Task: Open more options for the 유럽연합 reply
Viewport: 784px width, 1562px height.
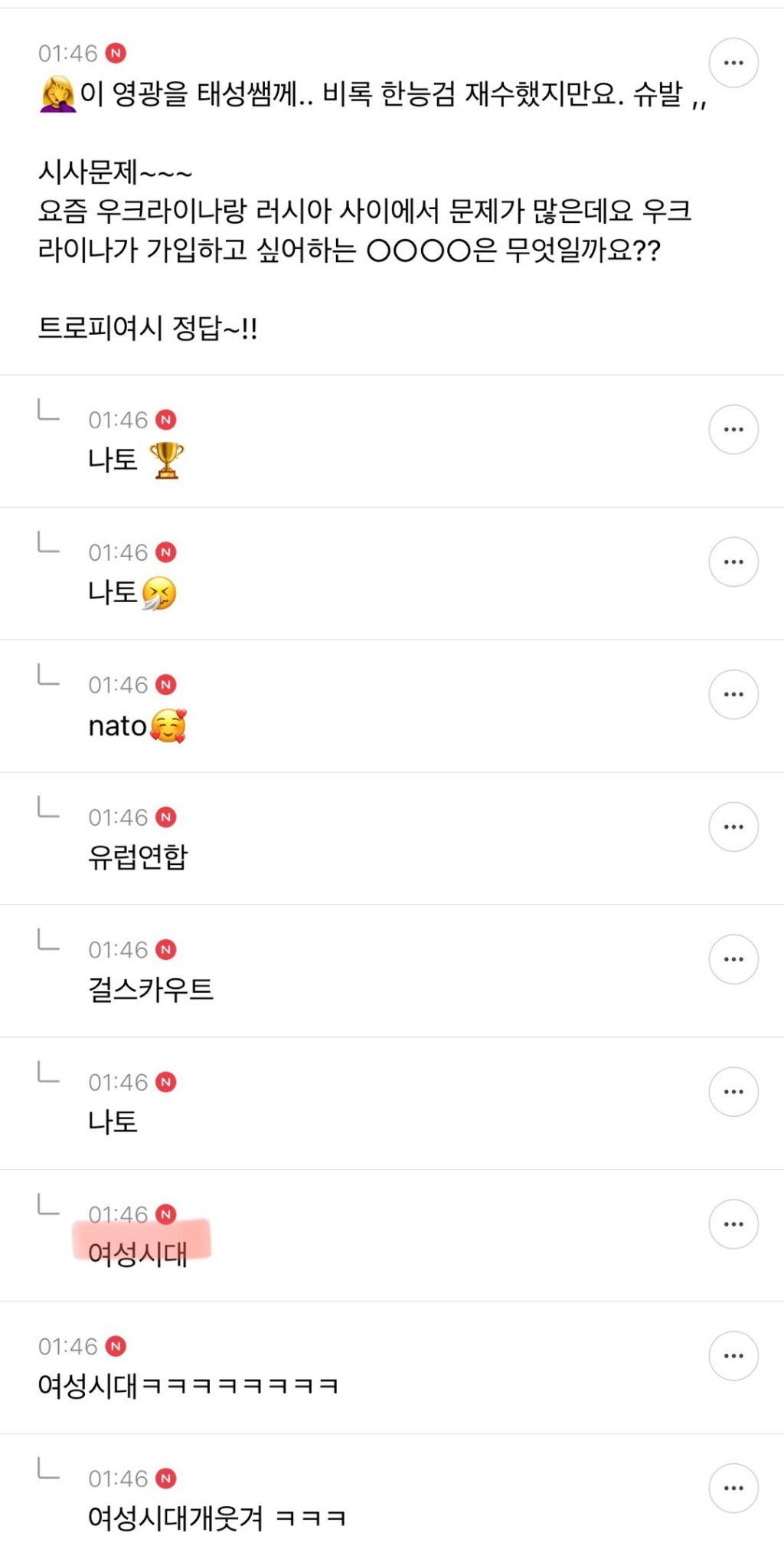Action: [x=733, y=827]
